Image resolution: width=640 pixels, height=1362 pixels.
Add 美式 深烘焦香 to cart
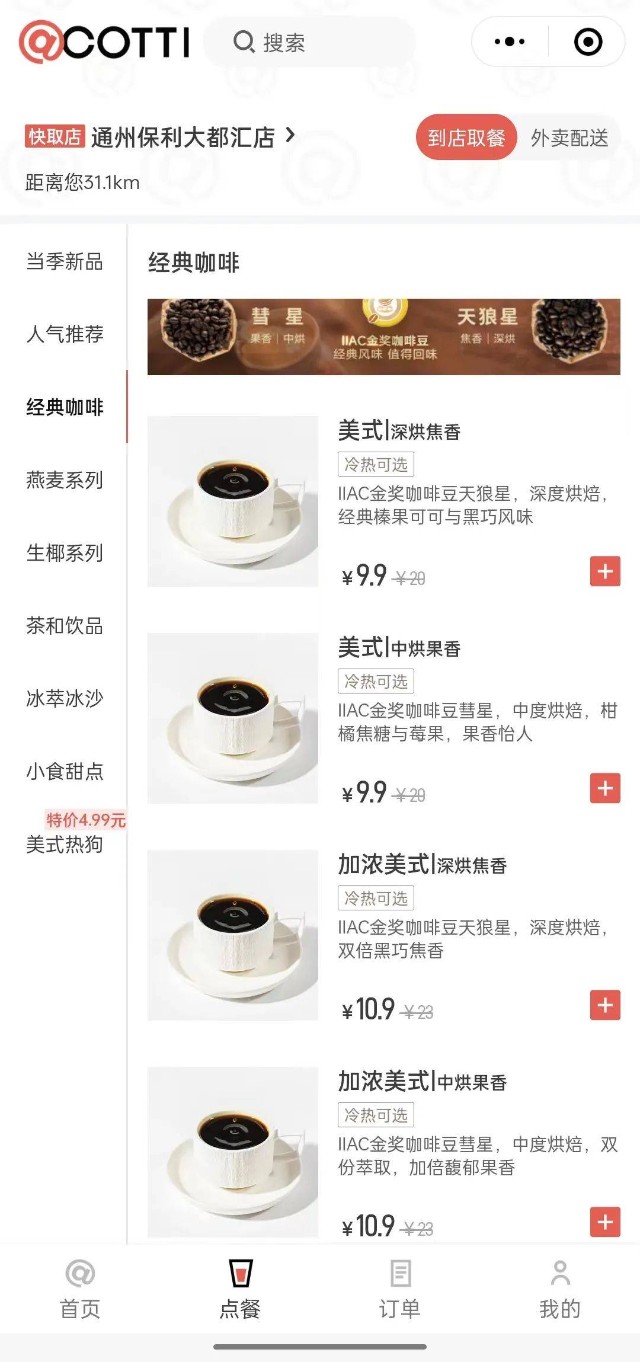[605, 571]
